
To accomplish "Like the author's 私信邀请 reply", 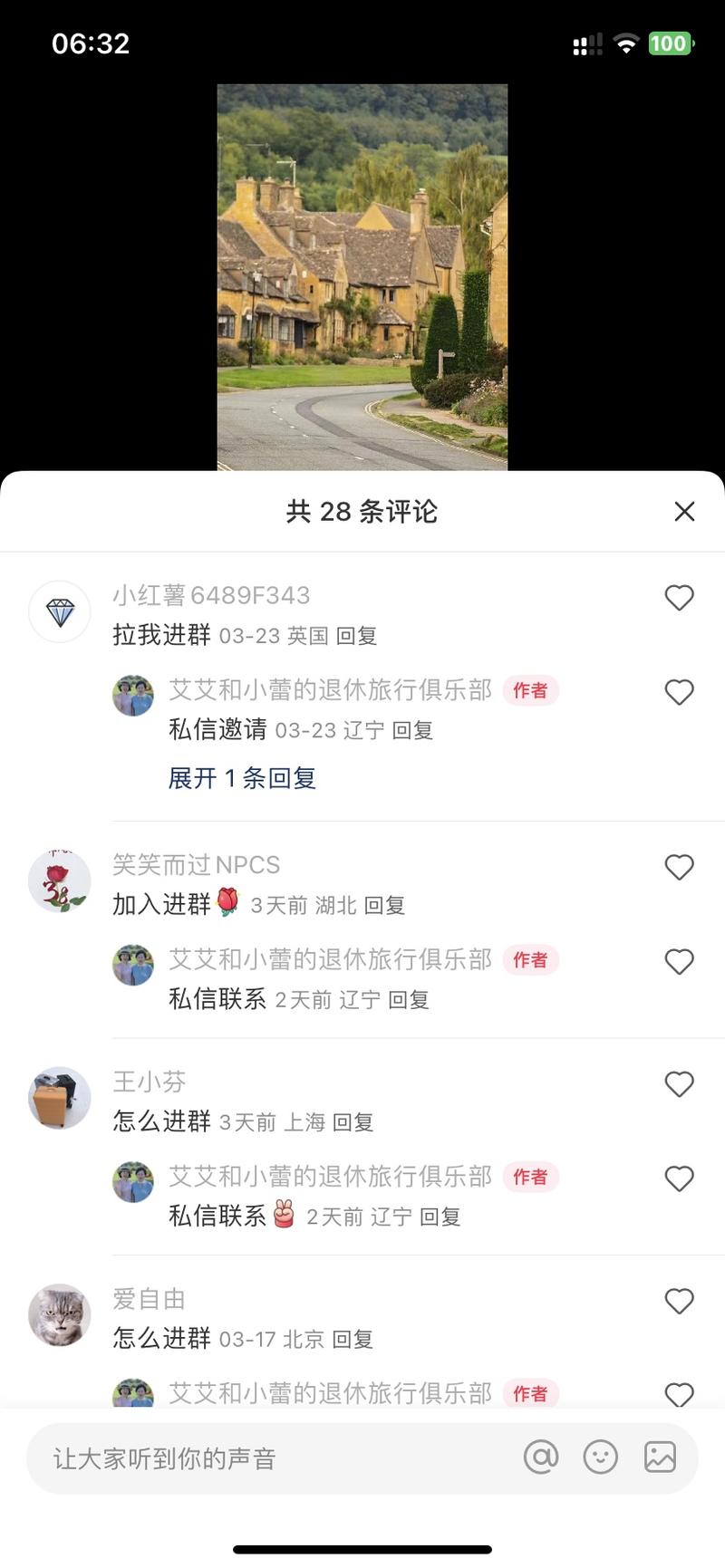I will (680, 692).
